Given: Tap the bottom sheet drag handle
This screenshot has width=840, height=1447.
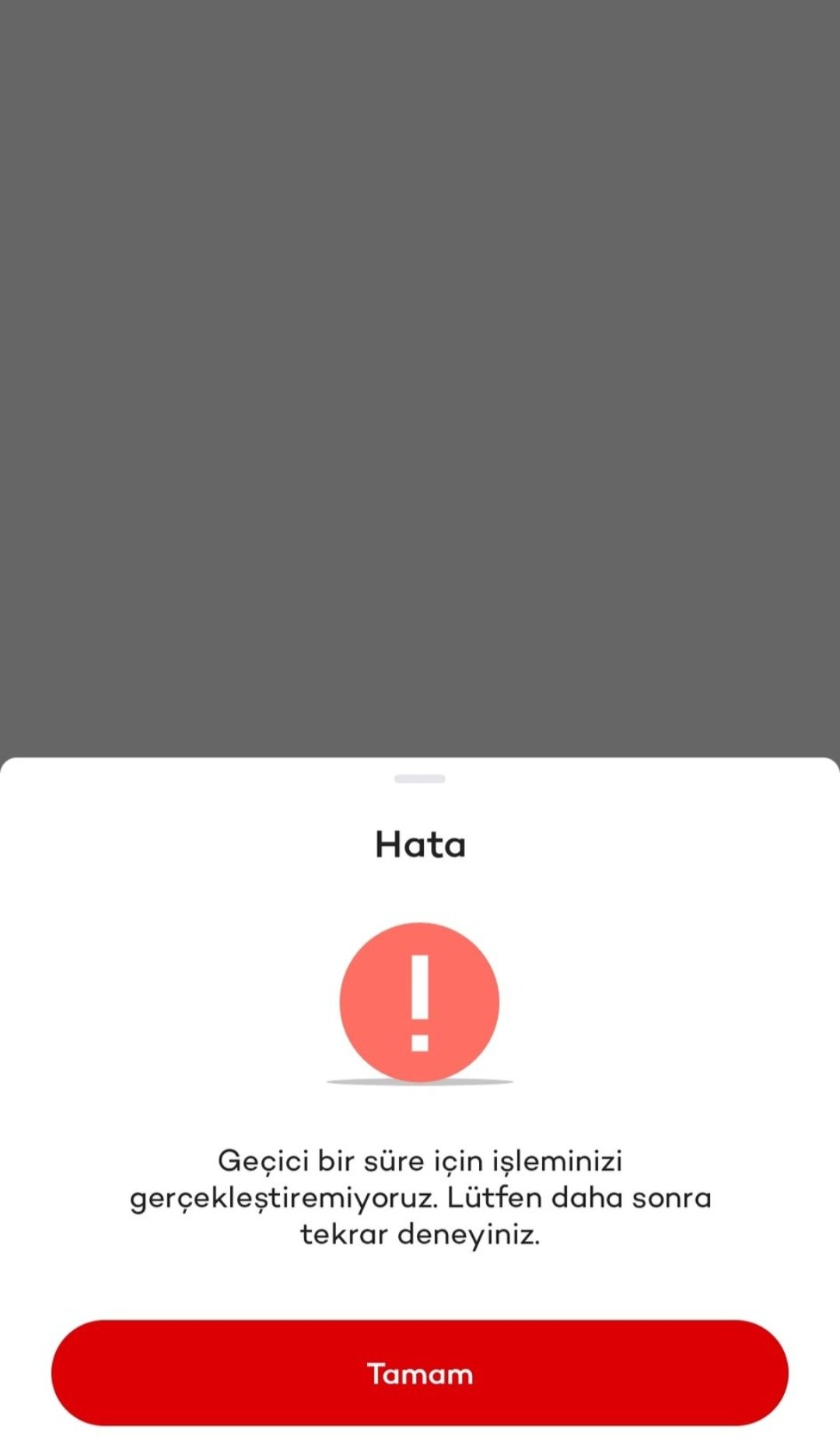Looking at the screenshot, I should pyautogui.click(x=420, y=779).
